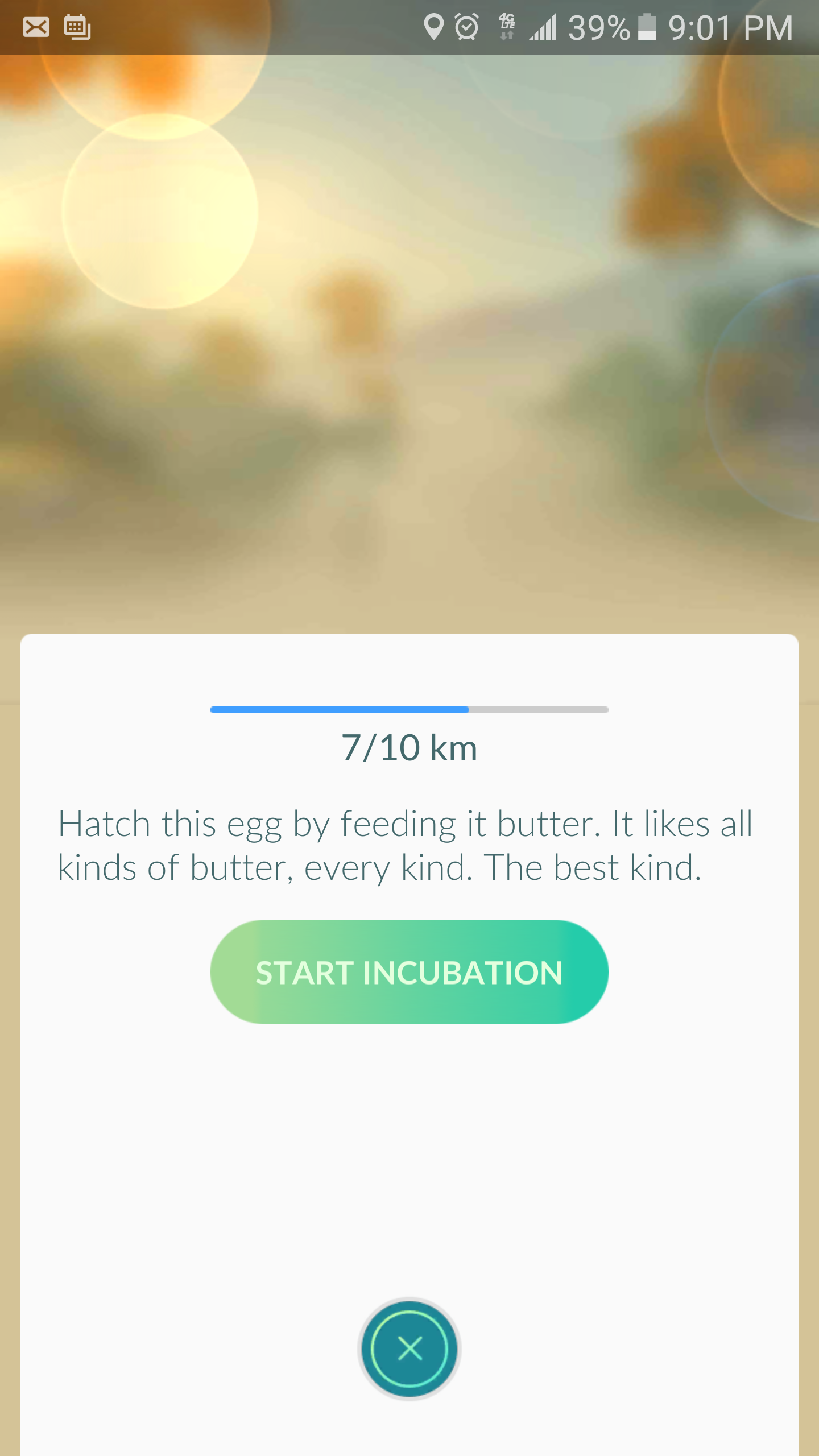This screenshot has width=819, height=1456.
Task: Tap the Start Incubation button
Action: click(409, 973)
